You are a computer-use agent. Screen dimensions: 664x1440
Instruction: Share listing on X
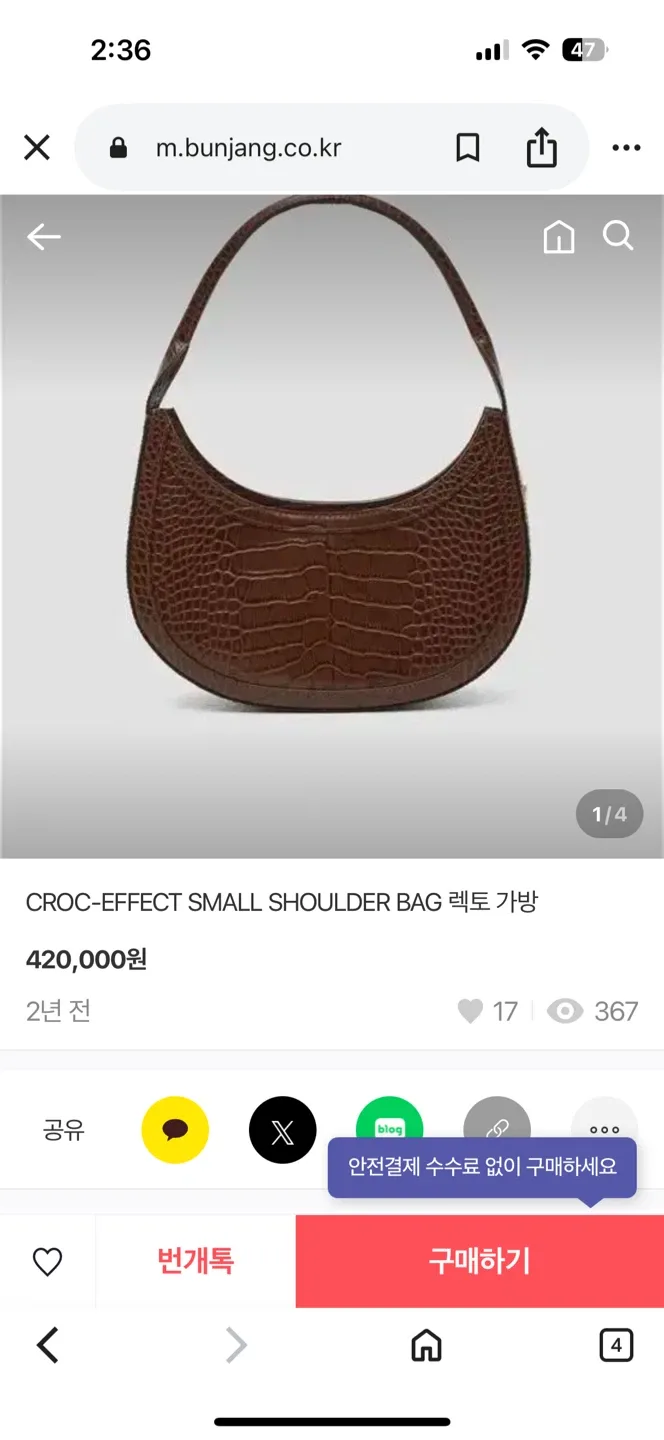tap(282, 1130)
